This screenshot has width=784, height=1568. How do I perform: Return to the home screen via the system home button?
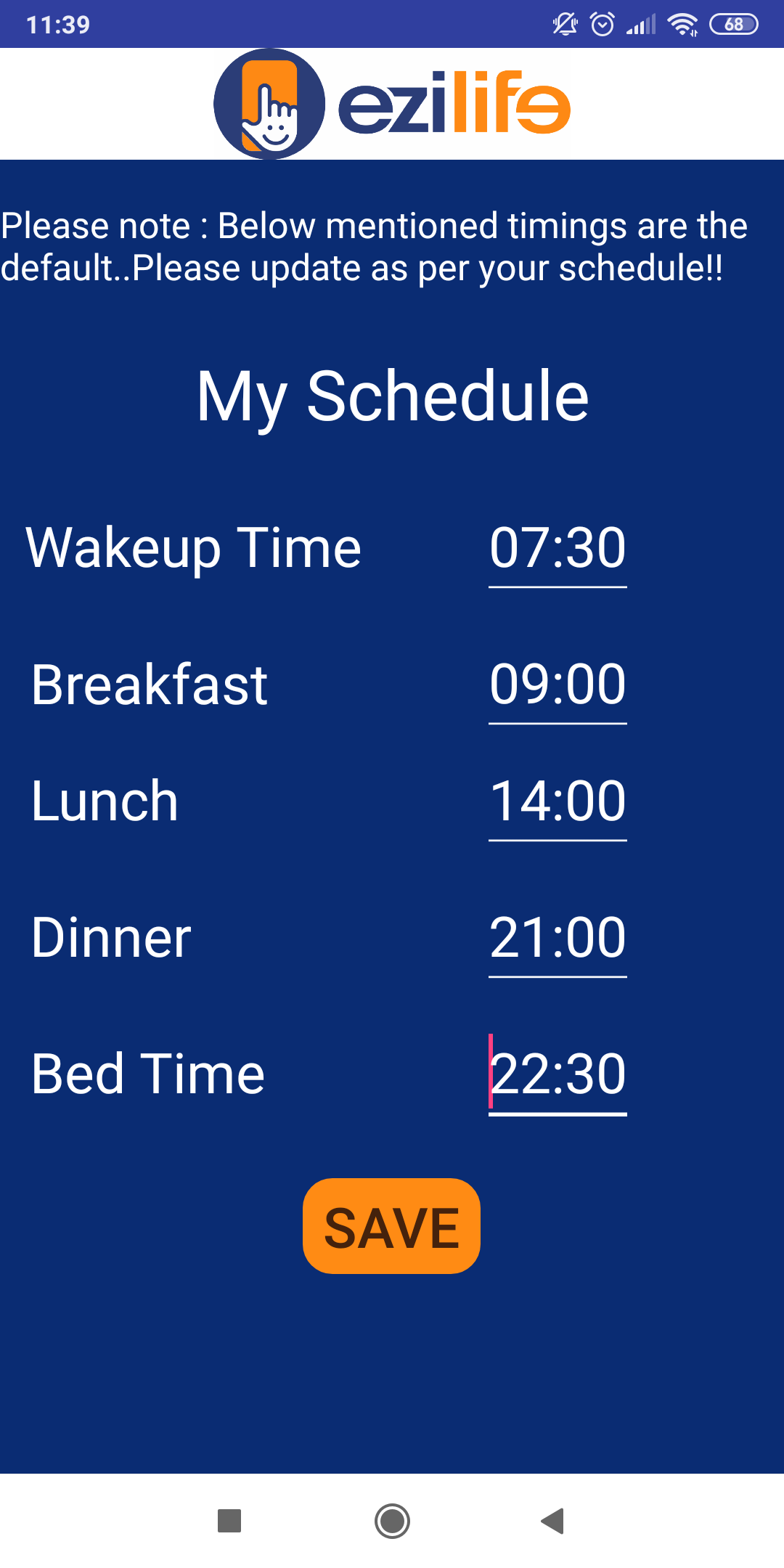pyautogui.click(x=392, y=1521)
